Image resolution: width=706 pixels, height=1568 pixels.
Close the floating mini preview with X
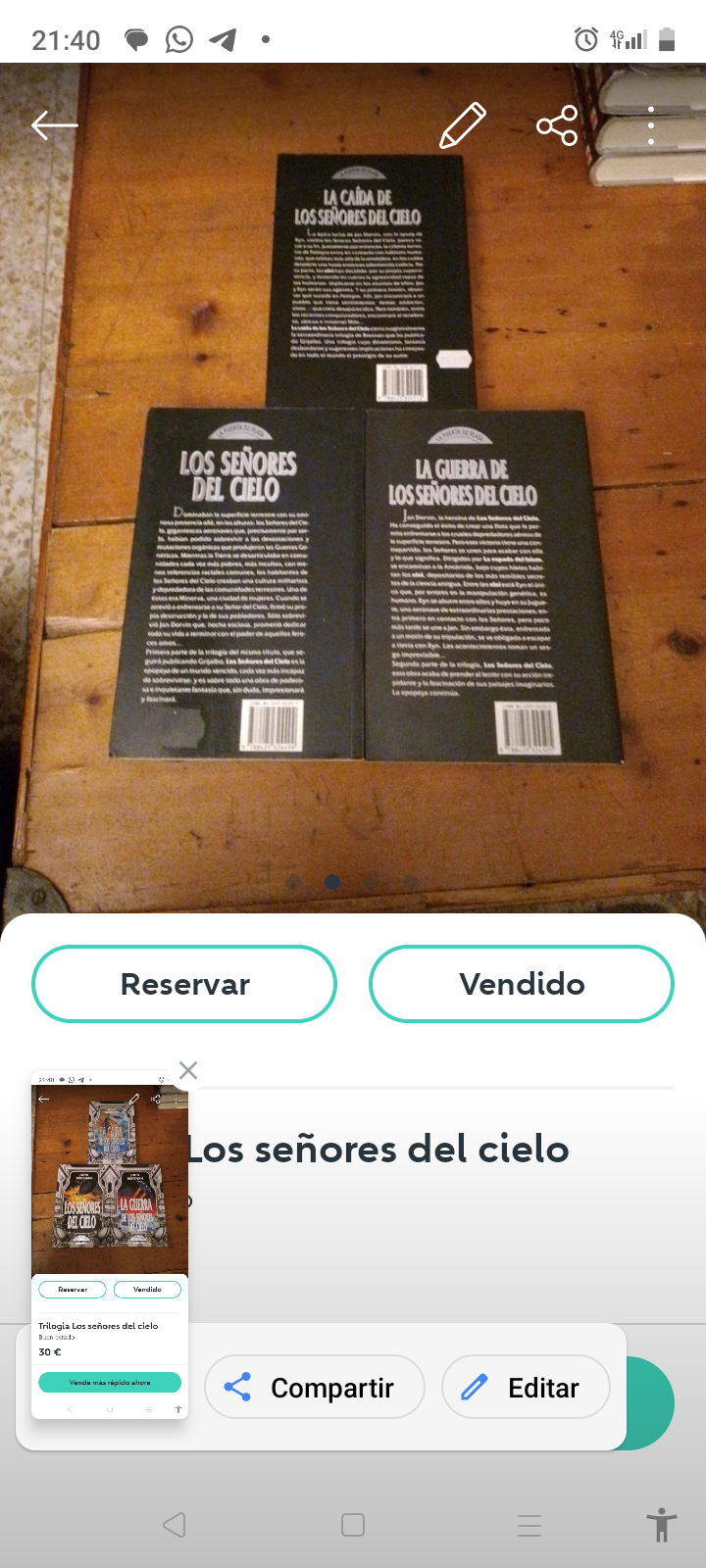tap(188, 1070)
